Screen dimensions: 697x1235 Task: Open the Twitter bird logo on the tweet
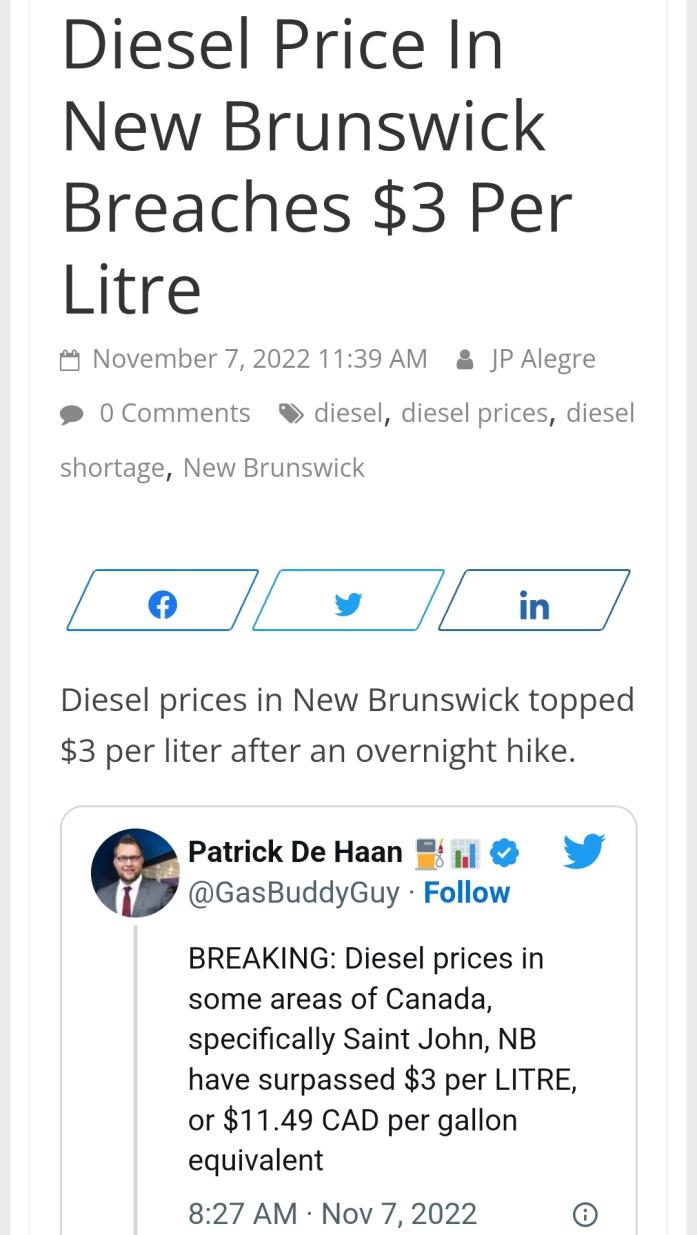pos(583,852)
